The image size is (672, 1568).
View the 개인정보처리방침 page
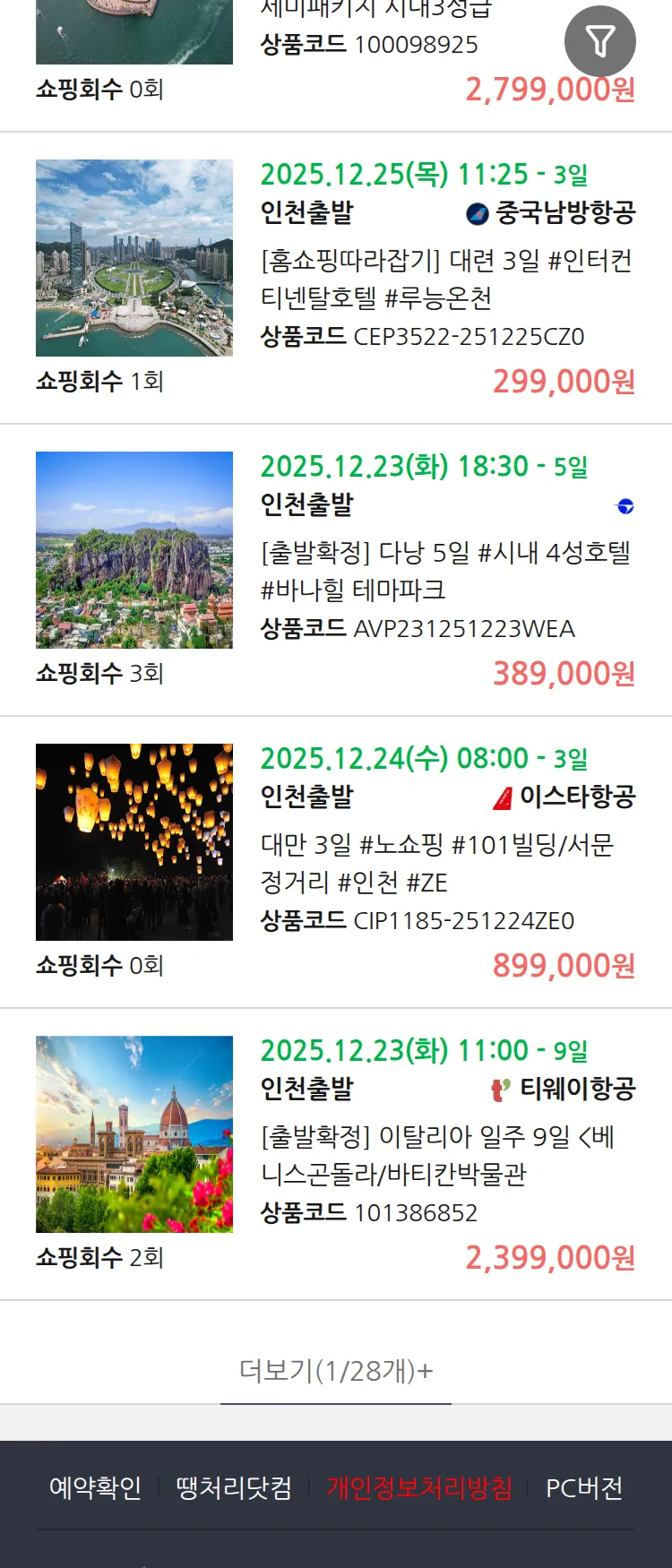click(419, 1488)
